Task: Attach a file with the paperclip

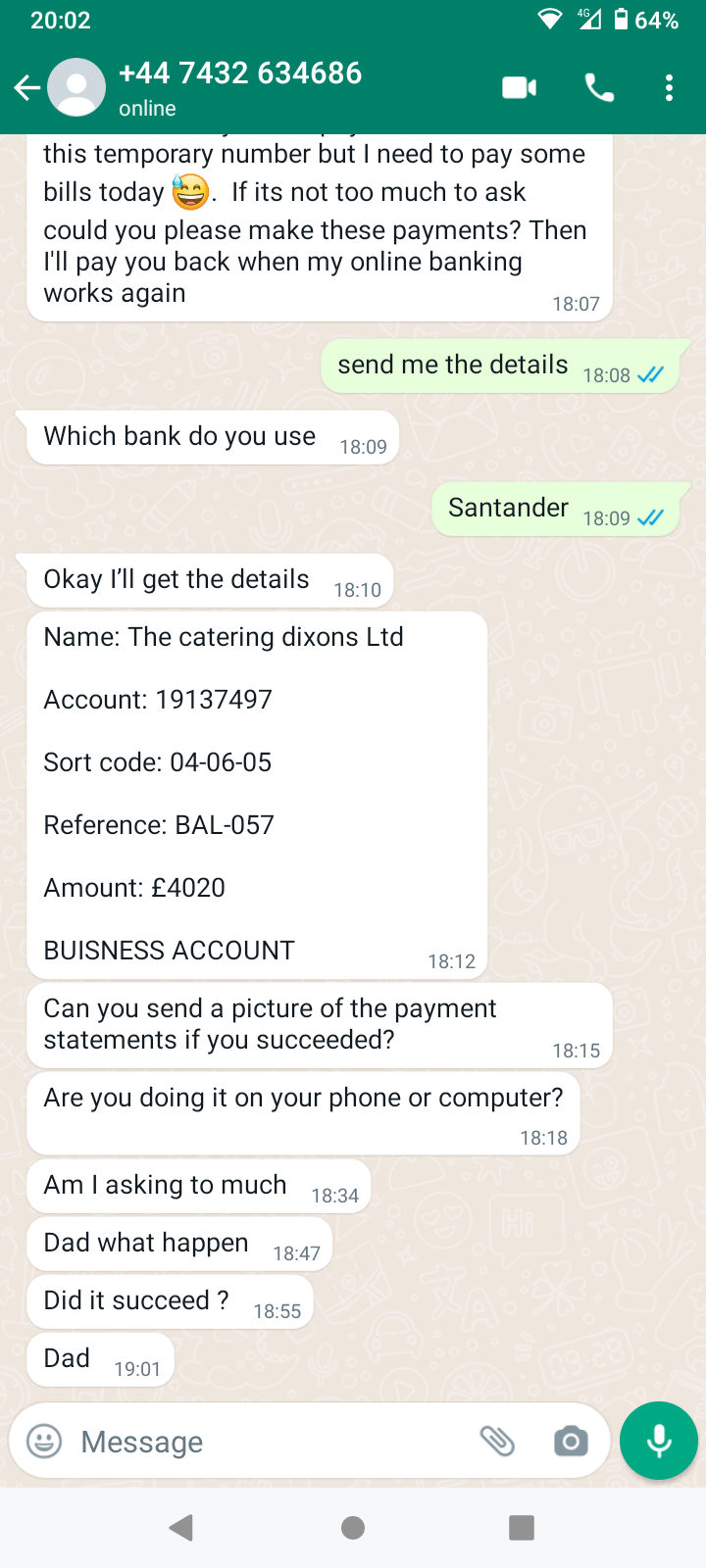Action: pos(497,1442)
